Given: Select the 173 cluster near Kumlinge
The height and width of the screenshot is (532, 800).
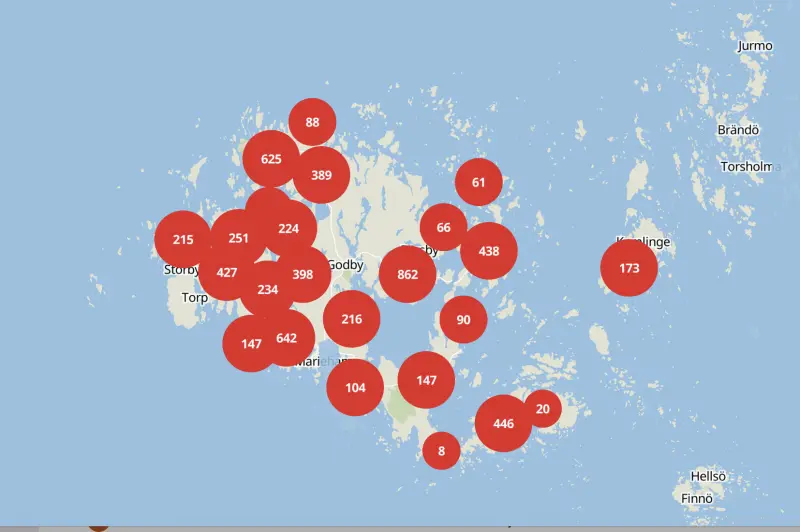Looking at the screenshot, I should click(x=629, y=268).
